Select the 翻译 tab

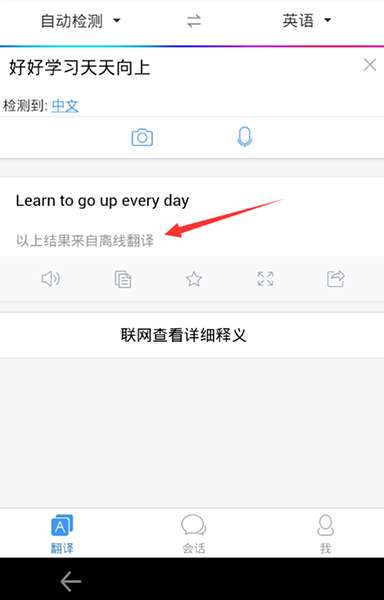(62, 534)
